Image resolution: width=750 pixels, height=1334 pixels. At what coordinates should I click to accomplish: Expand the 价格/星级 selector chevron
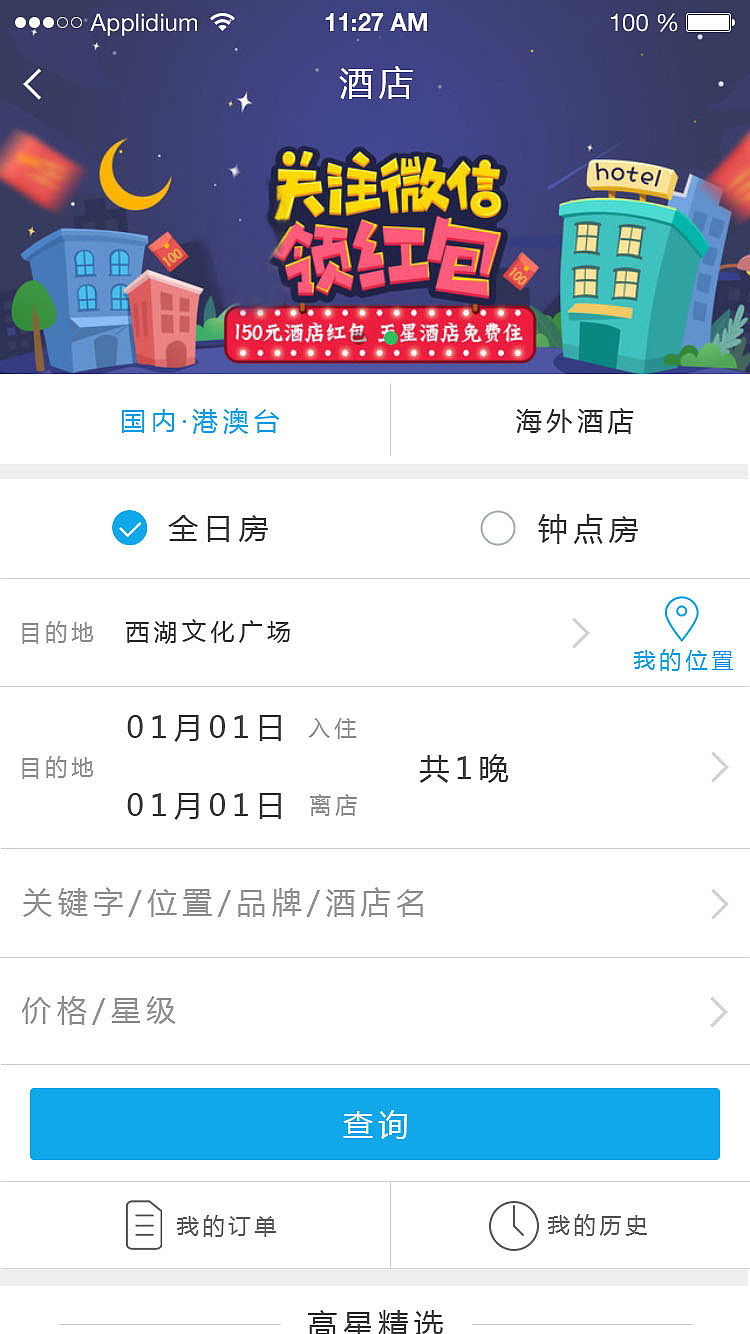click(x=719, y=1012)
